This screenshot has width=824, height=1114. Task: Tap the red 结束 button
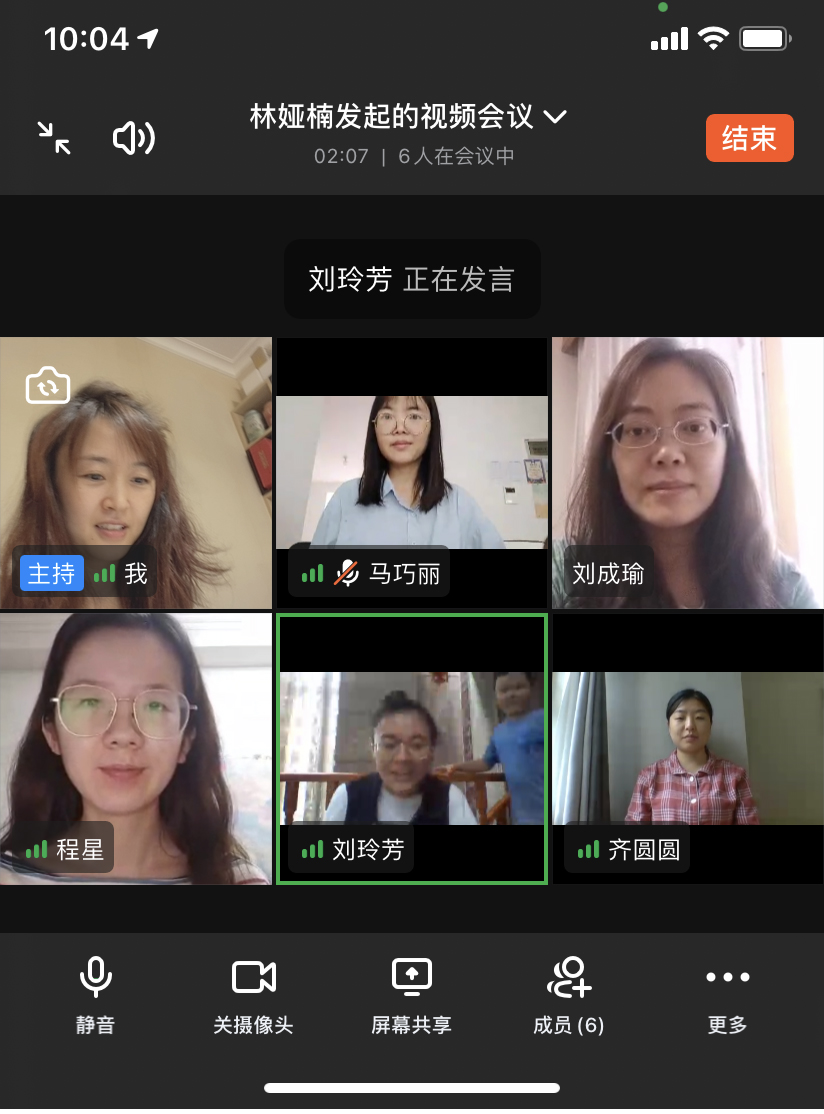749,138
